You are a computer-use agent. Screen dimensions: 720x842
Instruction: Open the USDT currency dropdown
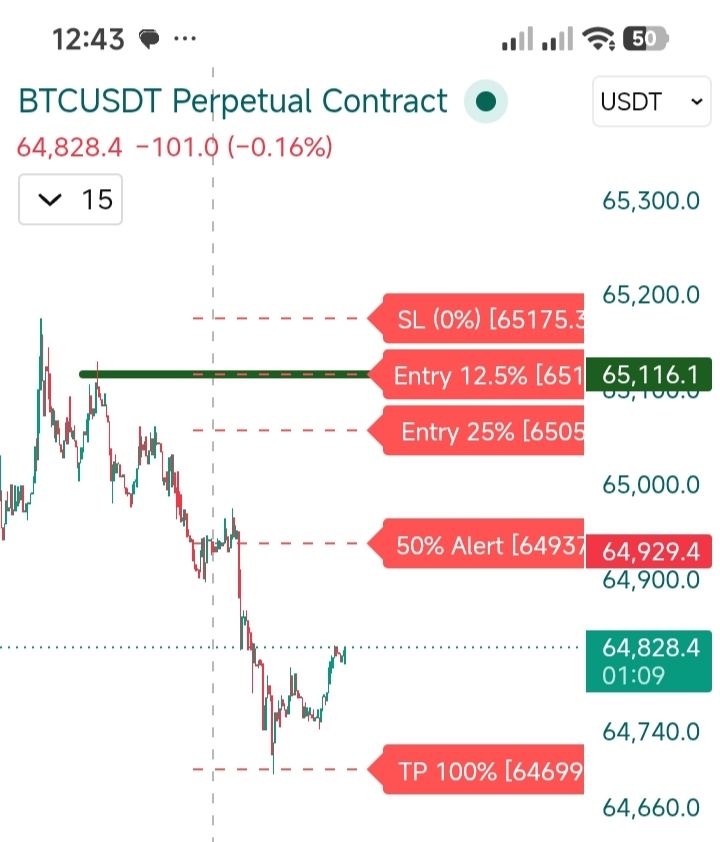[x=652, y=101]
